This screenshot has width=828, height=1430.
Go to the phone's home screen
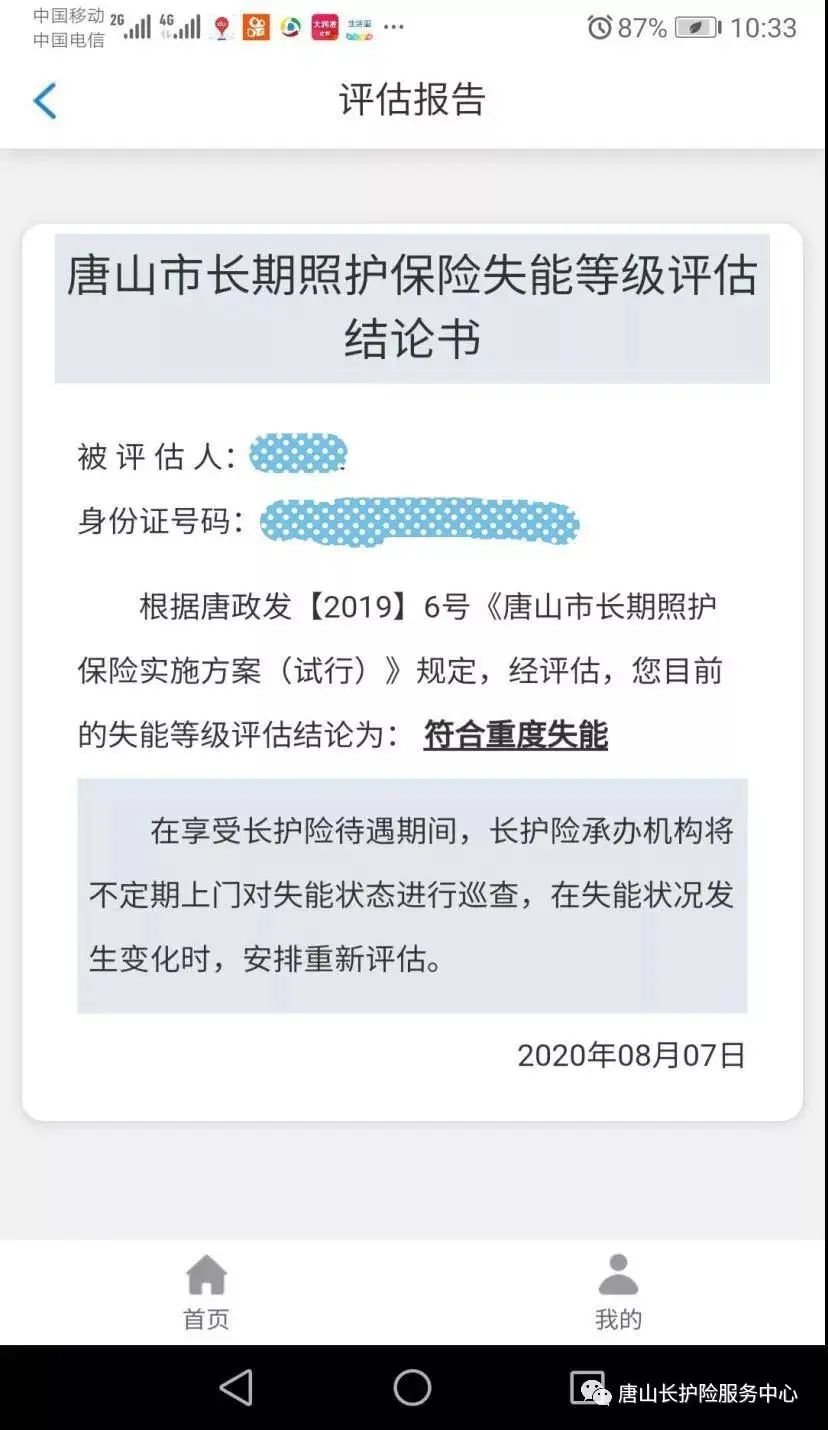click(x=412, y=1387)
